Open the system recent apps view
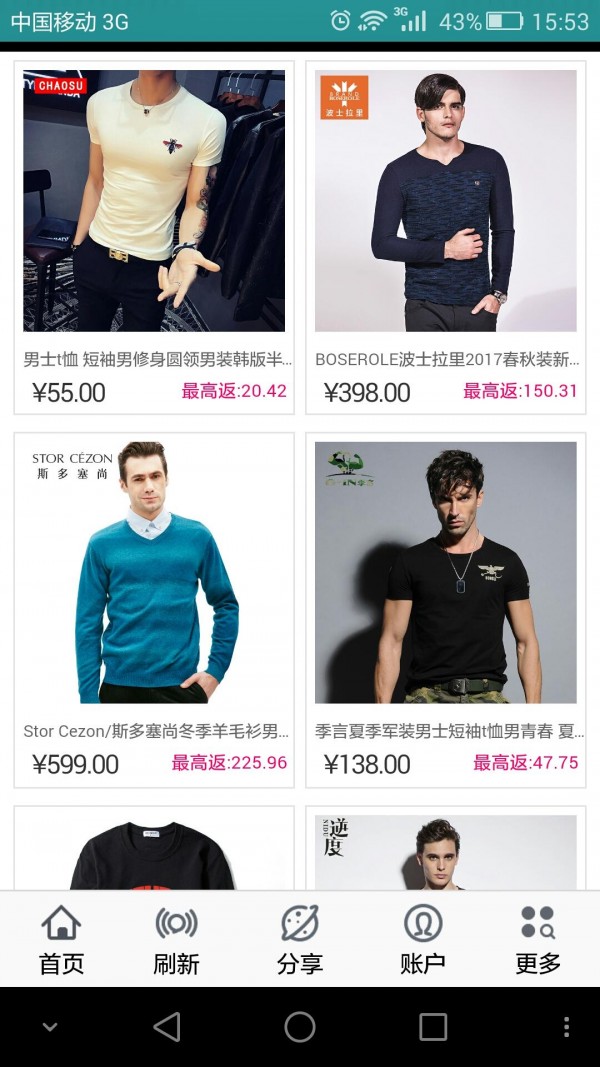 pos(432,1027)
